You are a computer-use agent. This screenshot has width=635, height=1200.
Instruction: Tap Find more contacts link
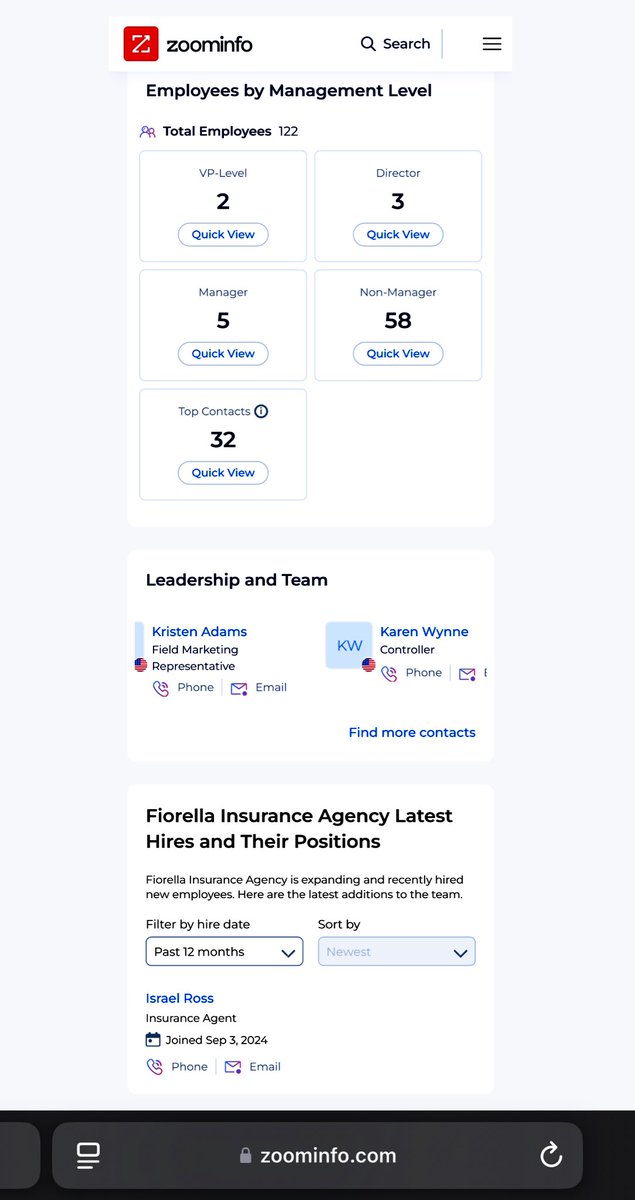(x=412, y=732)
